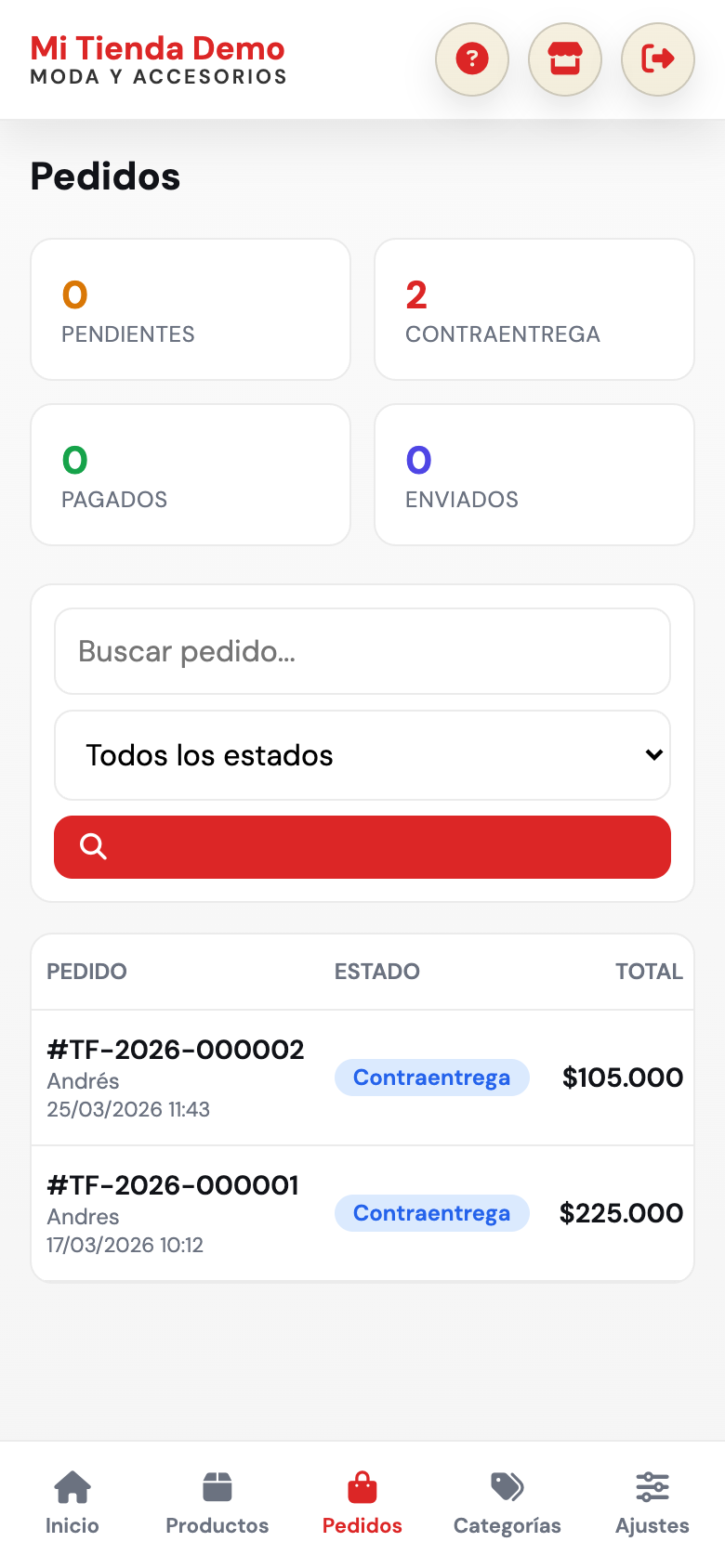
Task: Switch to the Productos section
Action: pyautogui.click(x=217, y=1503)
